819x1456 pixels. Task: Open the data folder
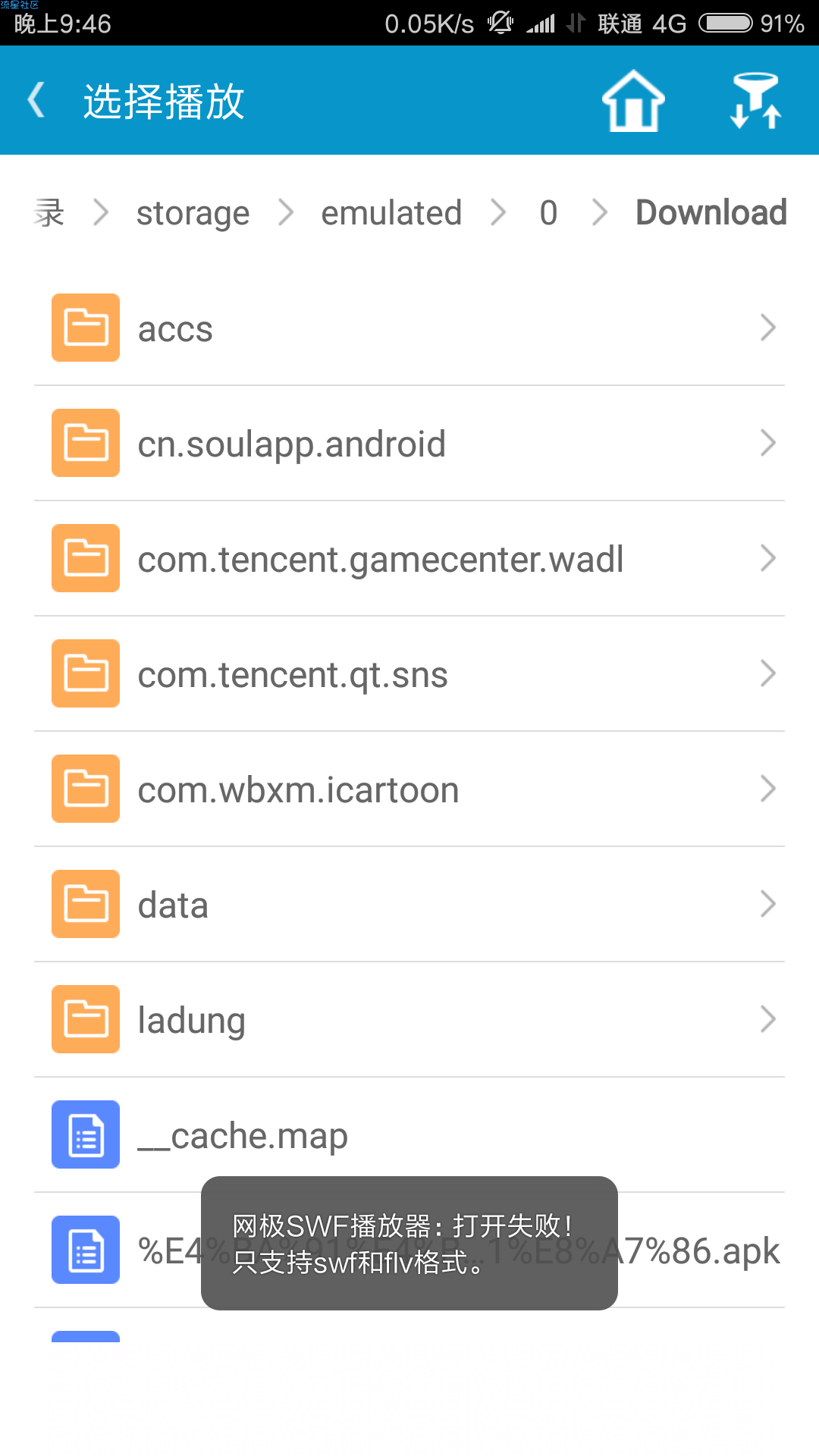(x=409, y=905)
